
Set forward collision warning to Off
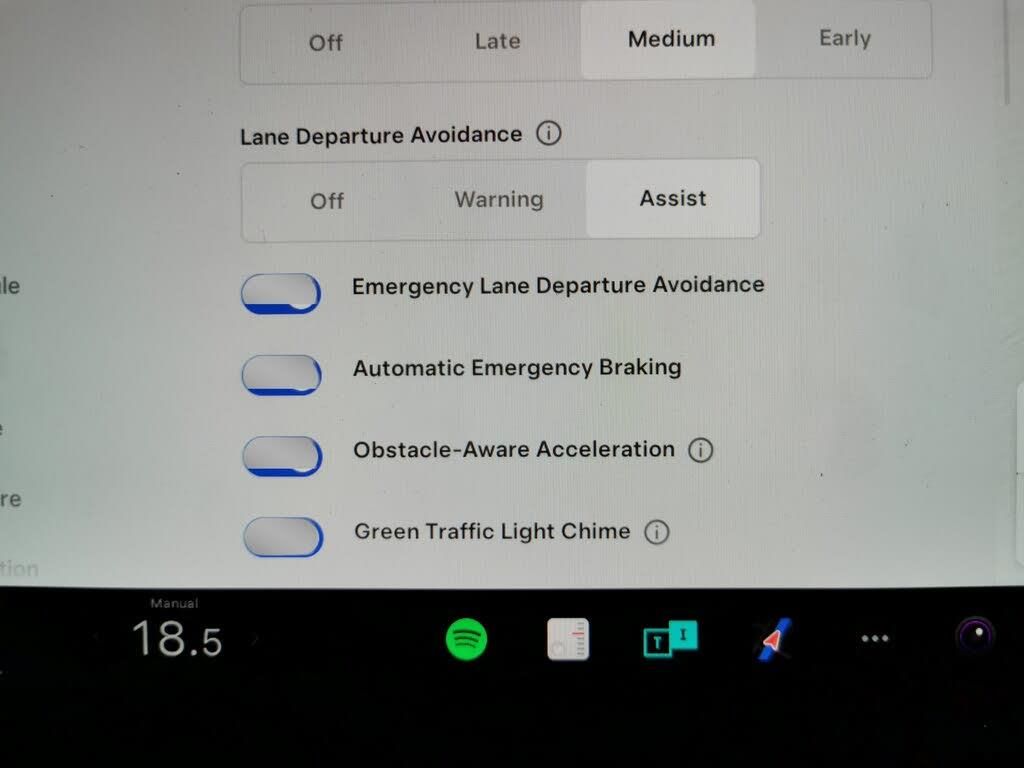pos(326,42)
